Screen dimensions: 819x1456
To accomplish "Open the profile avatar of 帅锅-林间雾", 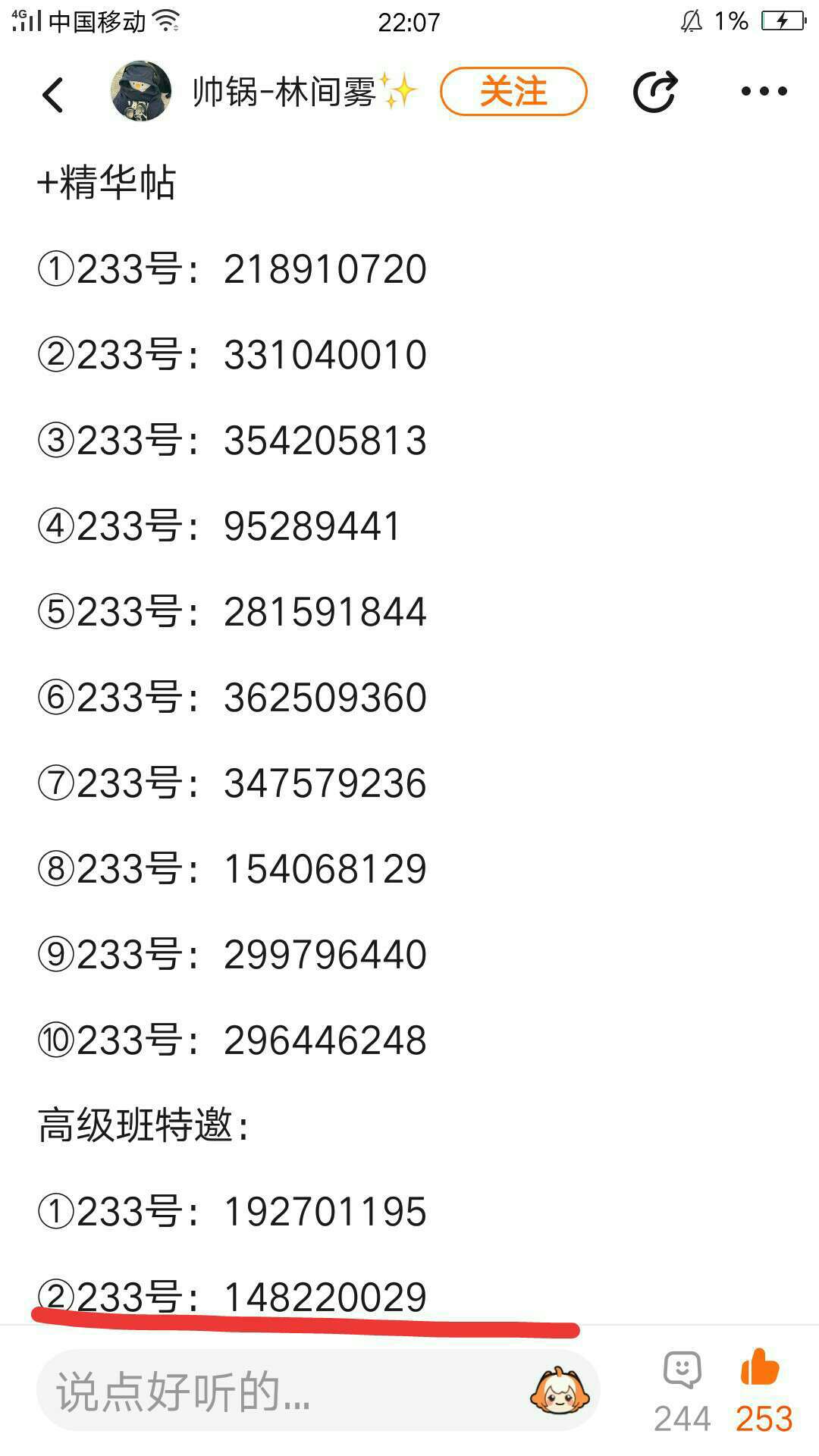I will click(141, 91).
